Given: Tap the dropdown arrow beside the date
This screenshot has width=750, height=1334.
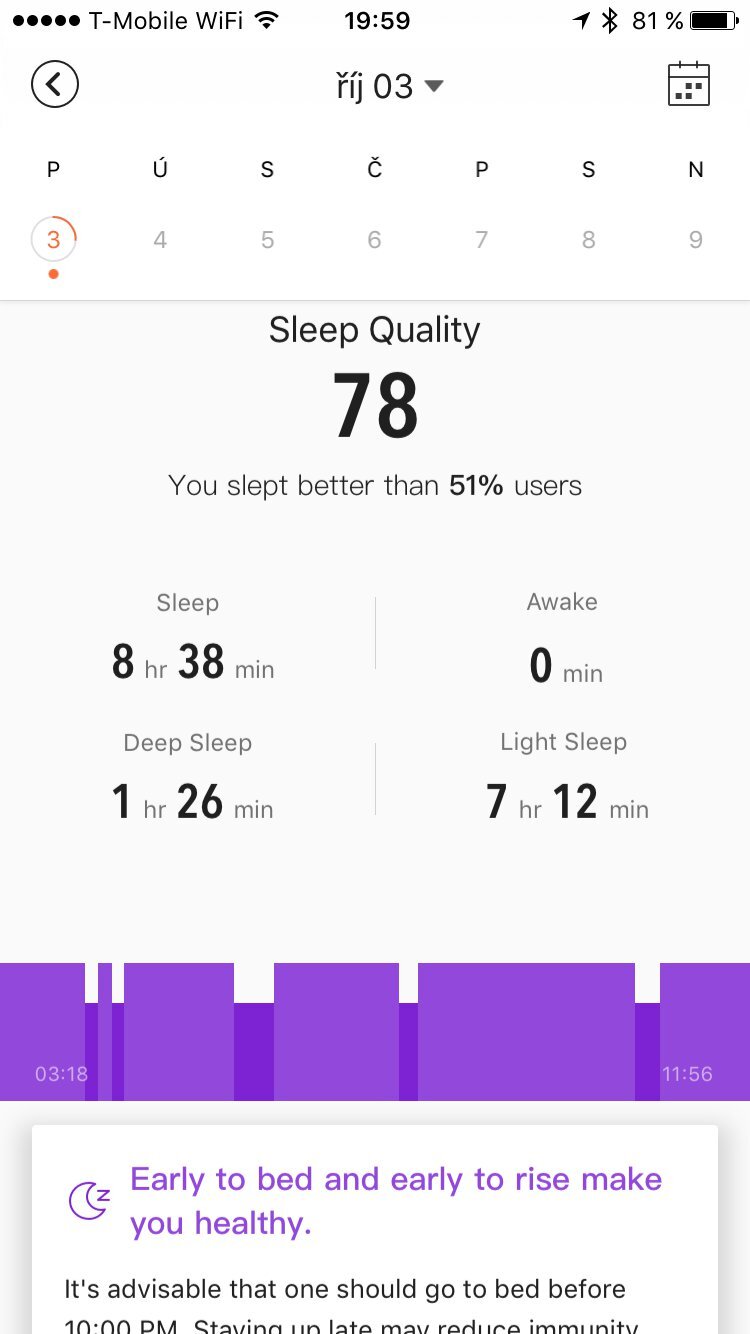Looking at the screenshot, I should 433,87.
